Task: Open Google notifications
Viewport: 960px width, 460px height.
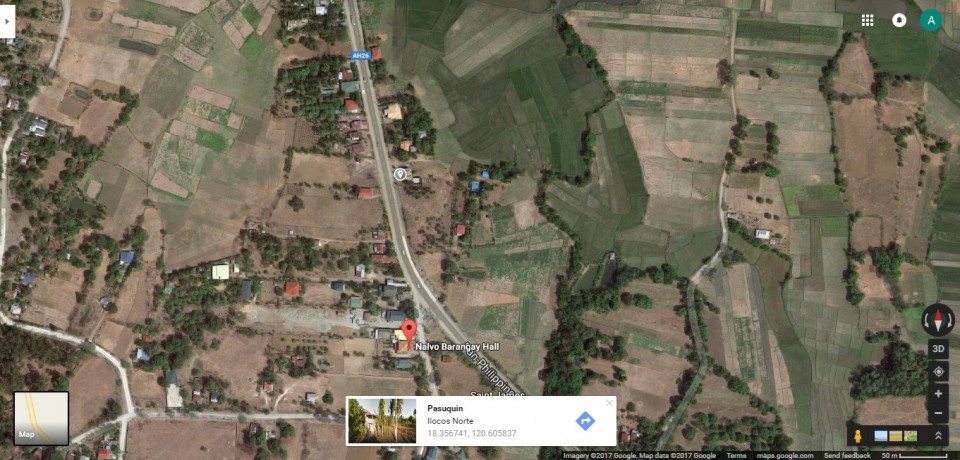Action: pos(899,20)
